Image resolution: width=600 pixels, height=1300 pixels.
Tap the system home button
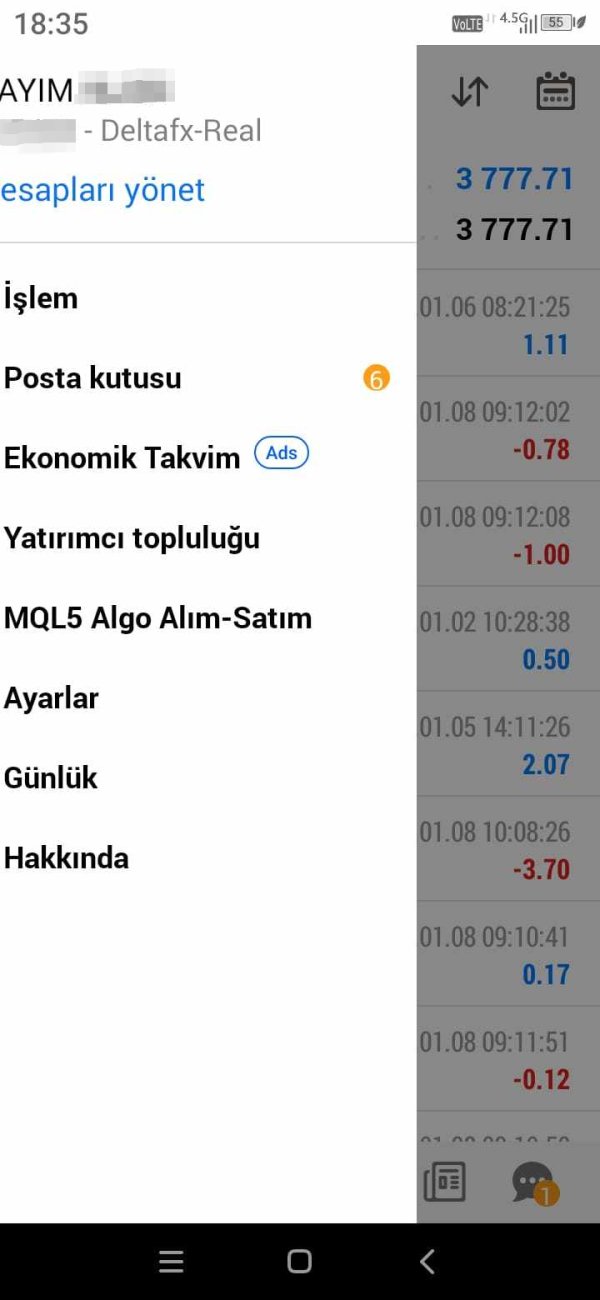pyautogui.click(x=299, y=1262)
